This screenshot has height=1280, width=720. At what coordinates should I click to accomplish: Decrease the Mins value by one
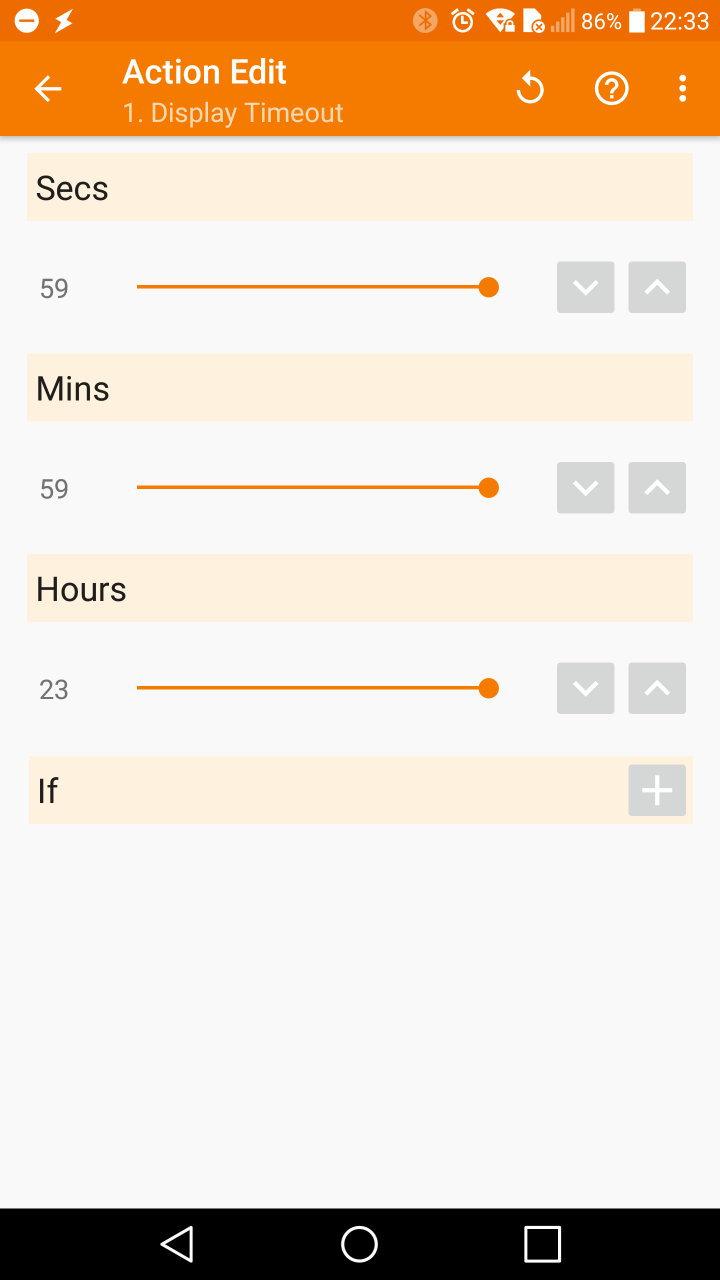[585, 488]
